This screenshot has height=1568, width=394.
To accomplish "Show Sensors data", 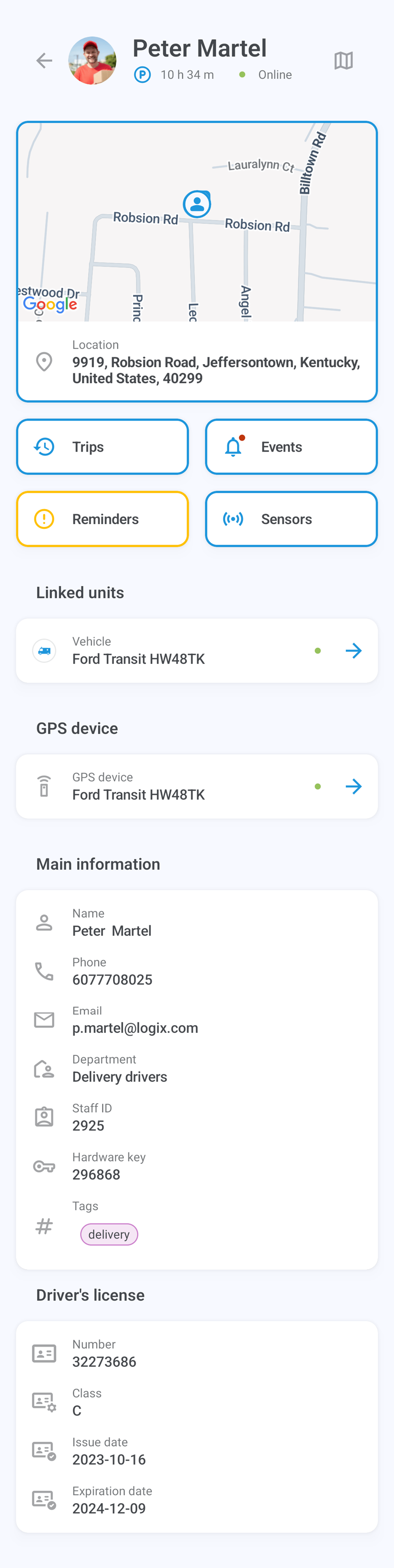I will (291, 519).
